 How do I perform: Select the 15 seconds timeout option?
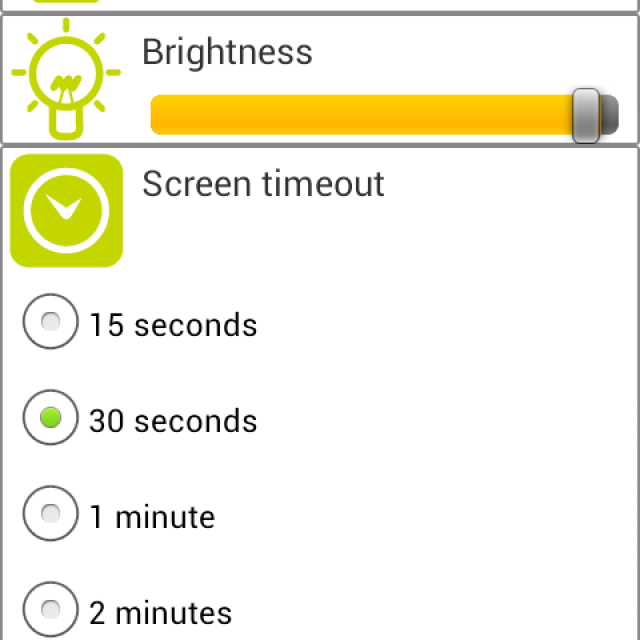click(x=49, y=322)
